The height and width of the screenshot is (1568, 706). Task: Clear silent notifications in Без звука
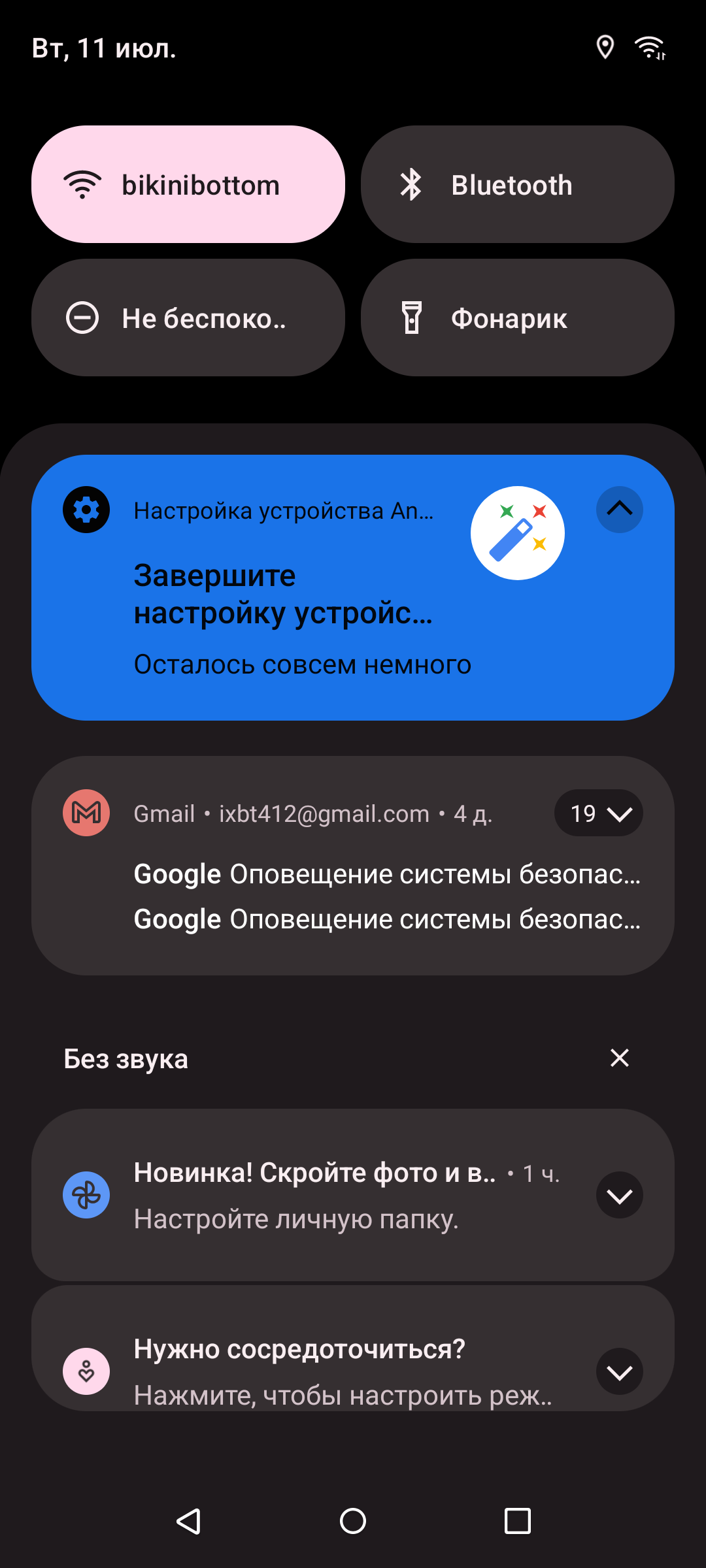coord(619,1058)
